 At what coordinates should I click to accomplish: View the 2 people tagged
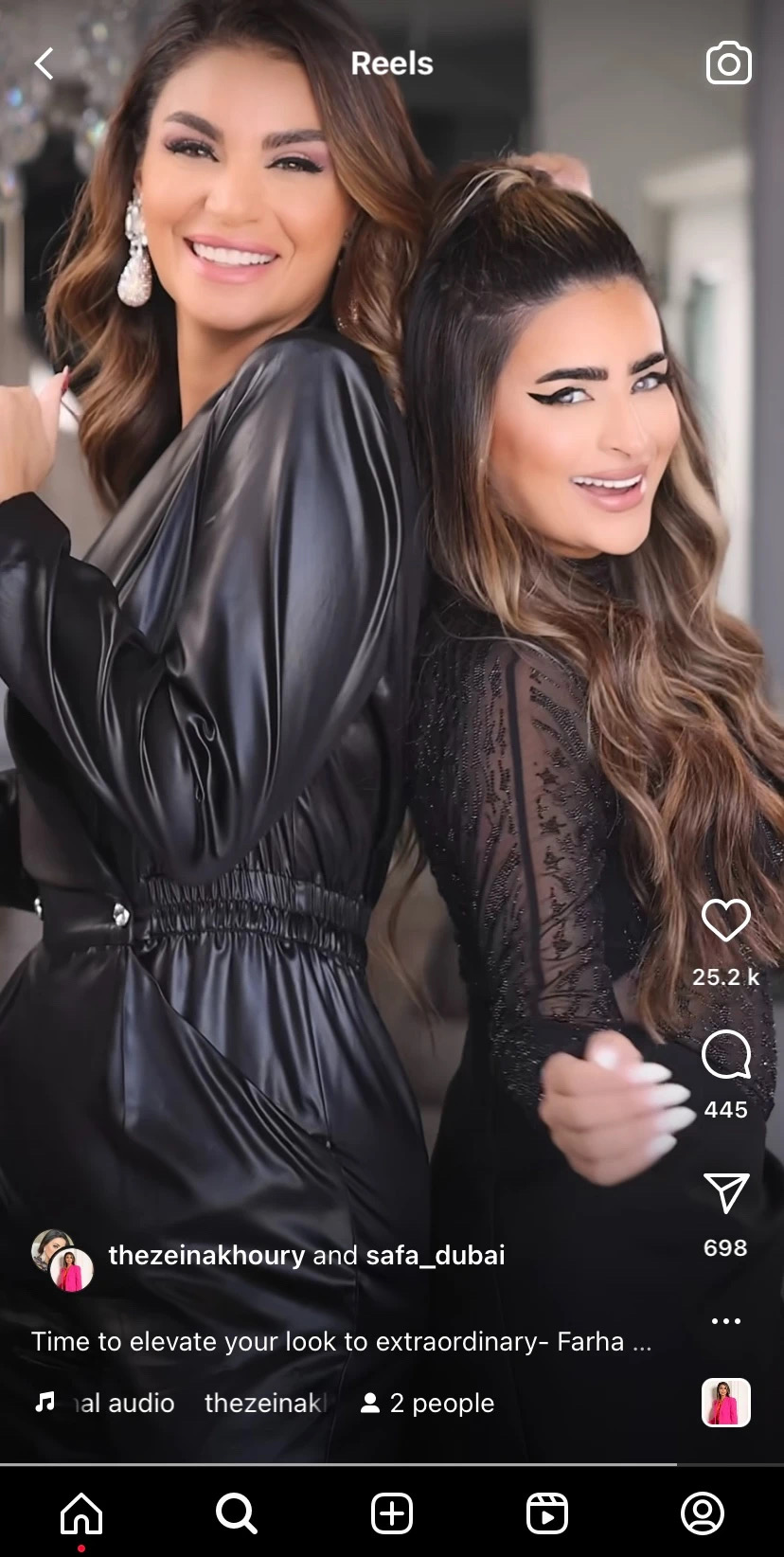[x=428, y=1403]
